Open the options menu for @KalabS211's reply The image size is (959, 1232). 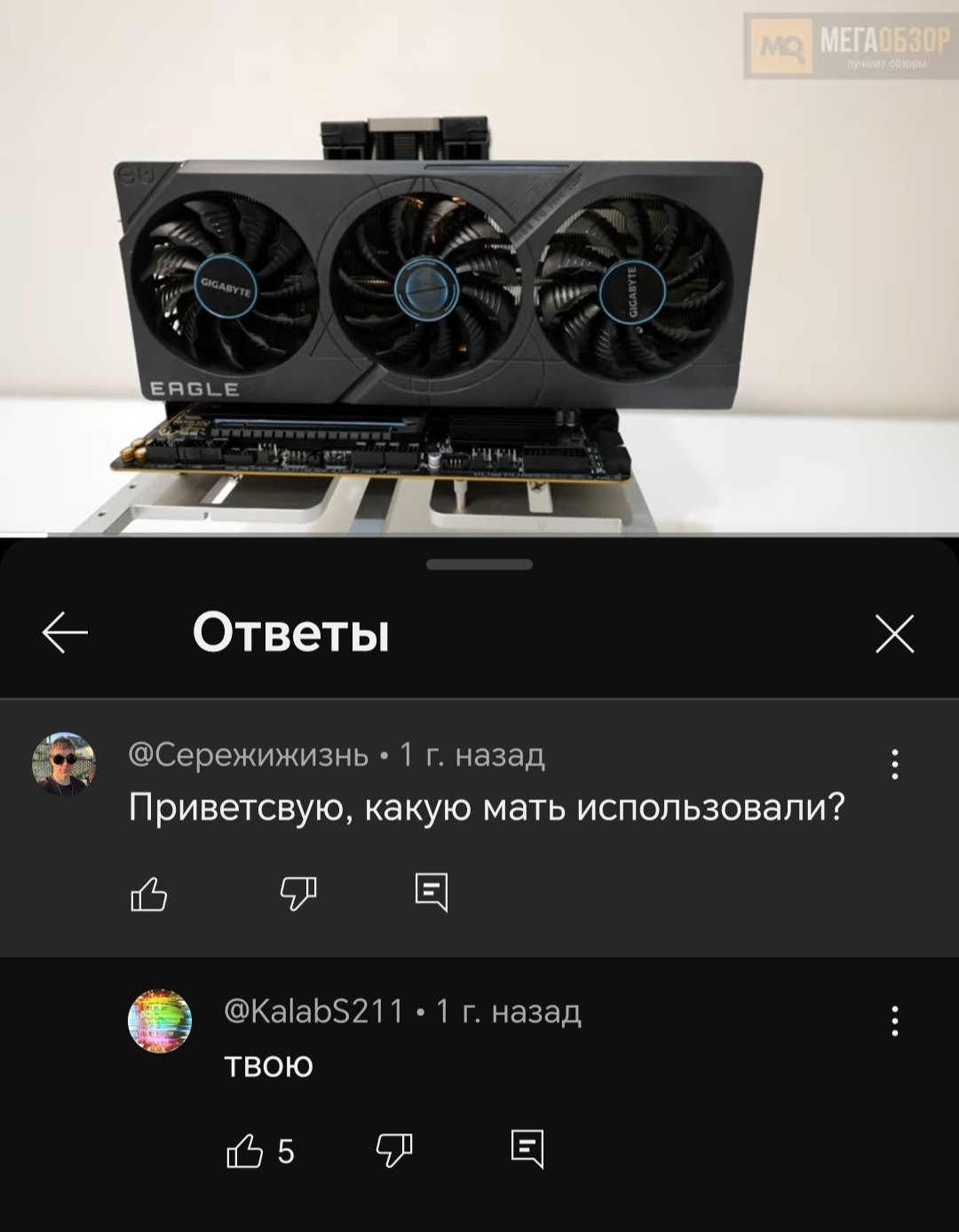point(894,1021)
